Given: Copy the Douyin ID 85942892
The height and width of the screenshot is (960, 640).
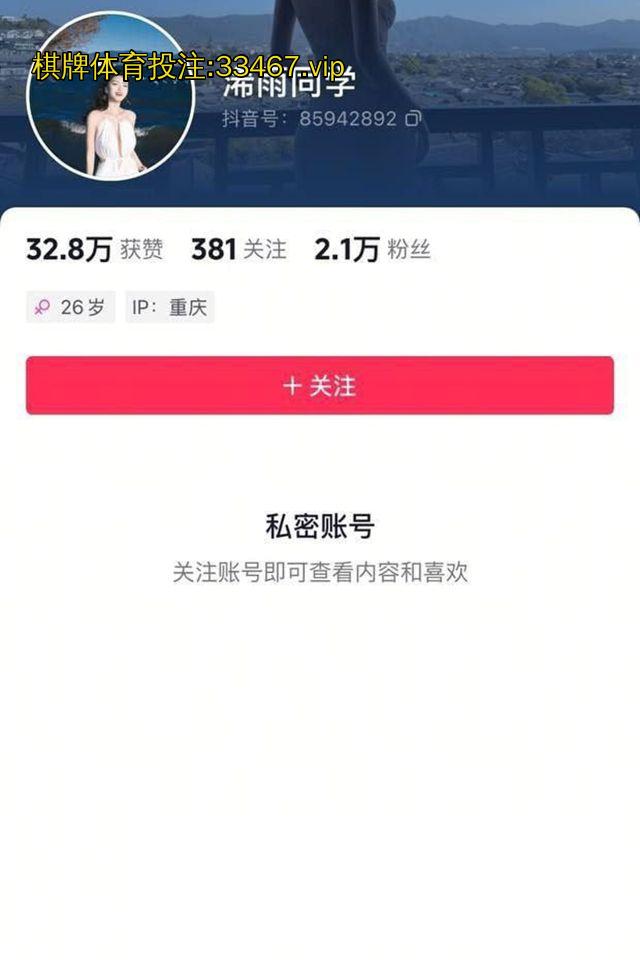Looking at the screenshot, I should (413, 119).
